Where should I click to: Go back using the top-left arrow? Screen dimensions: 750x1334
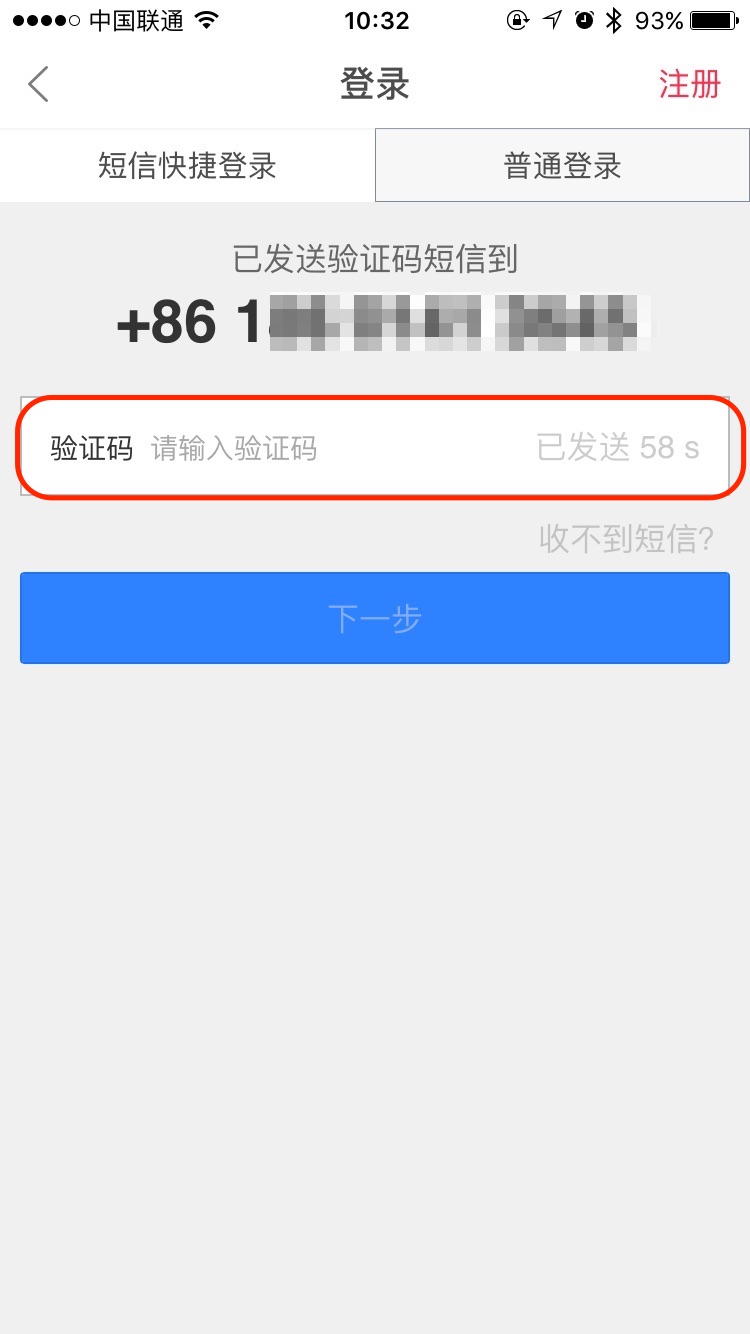38,85
